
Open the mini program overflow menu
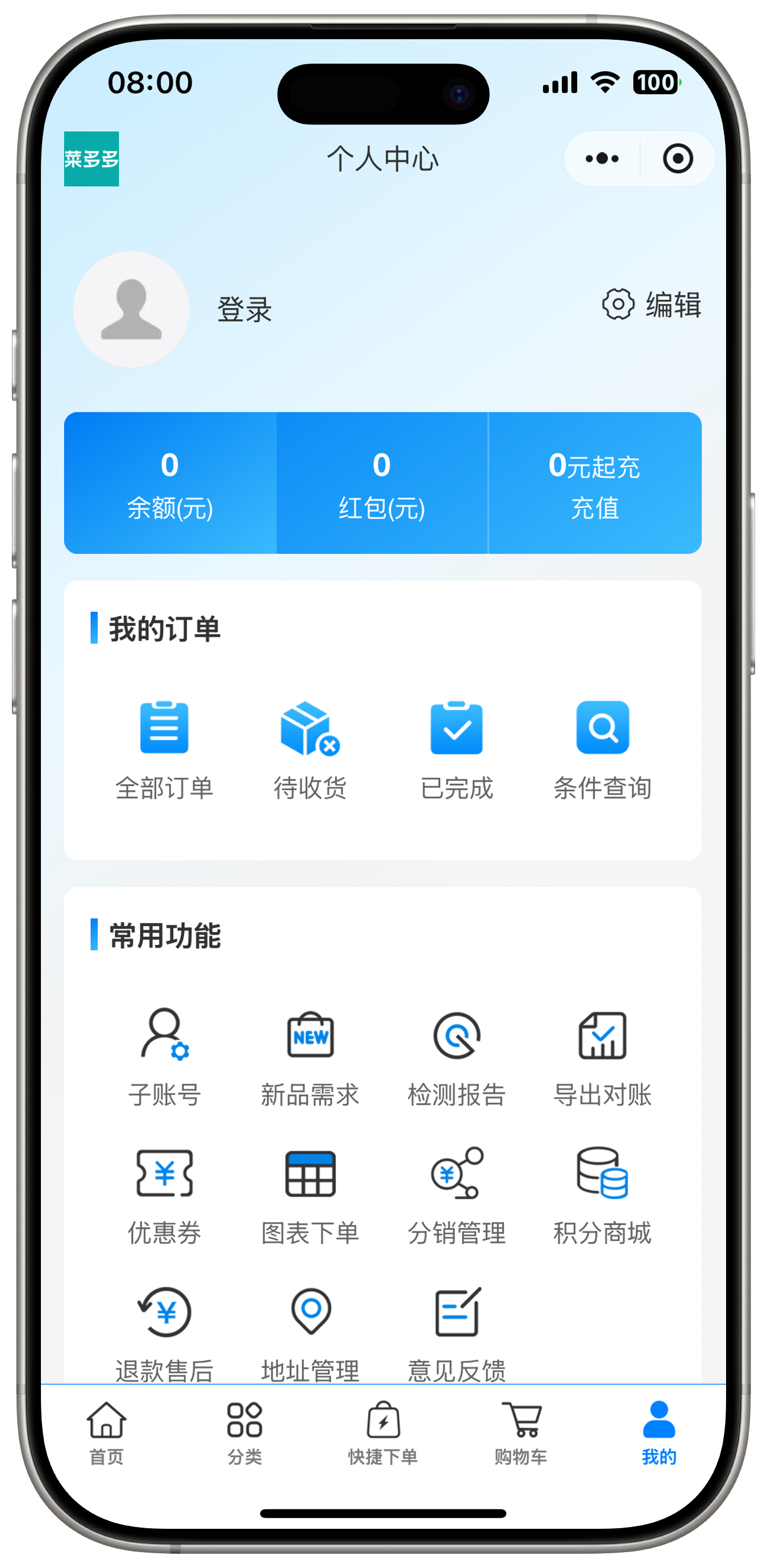coord(602,159)
